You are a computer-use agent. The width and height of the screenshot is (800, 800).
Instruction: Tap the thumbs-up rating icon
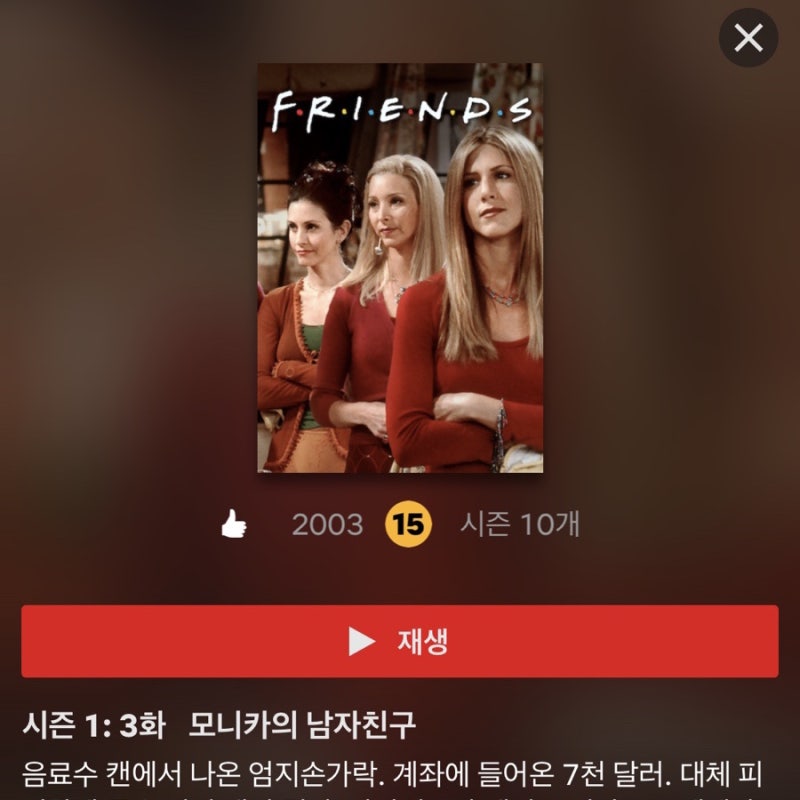(233, 524)
